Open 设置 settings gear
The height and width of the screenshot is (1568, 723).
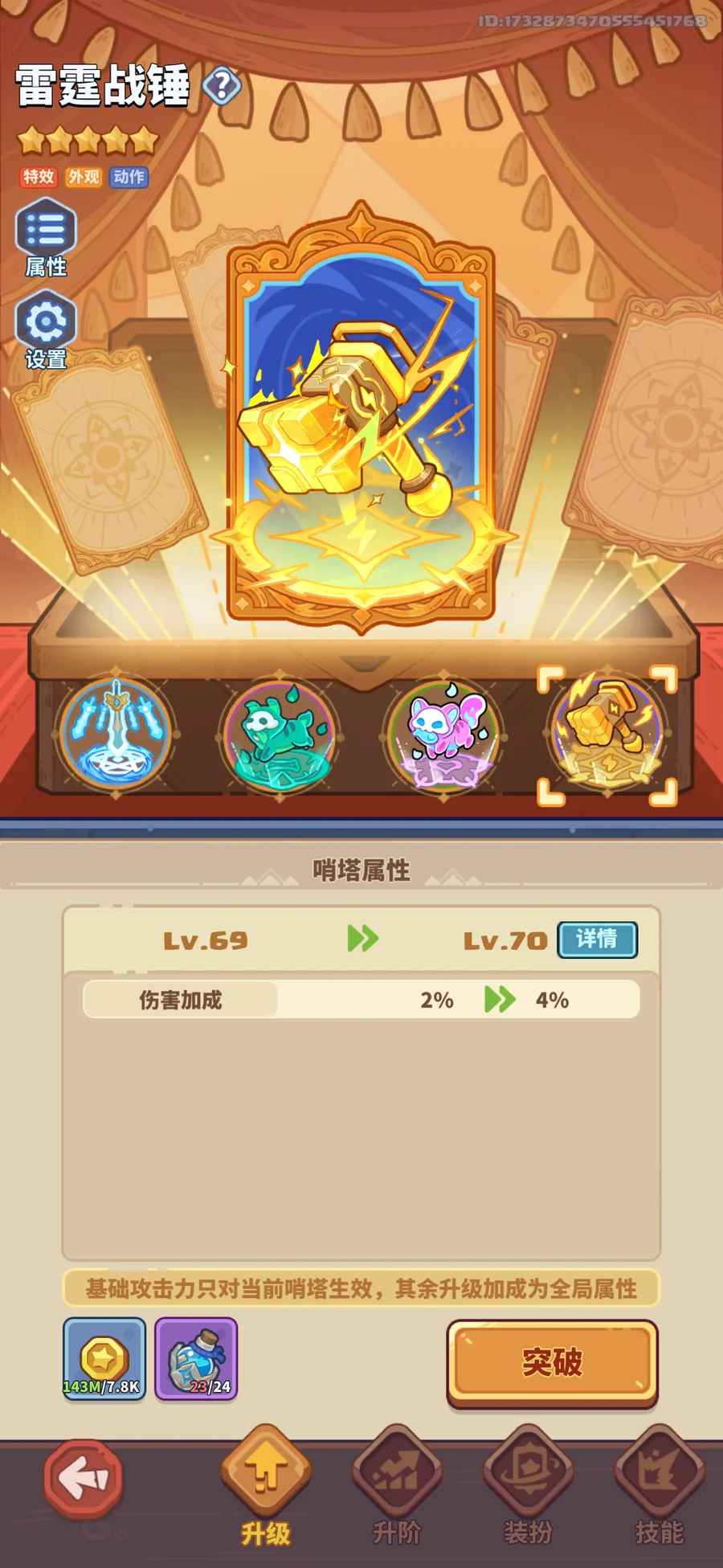[46, 330]
